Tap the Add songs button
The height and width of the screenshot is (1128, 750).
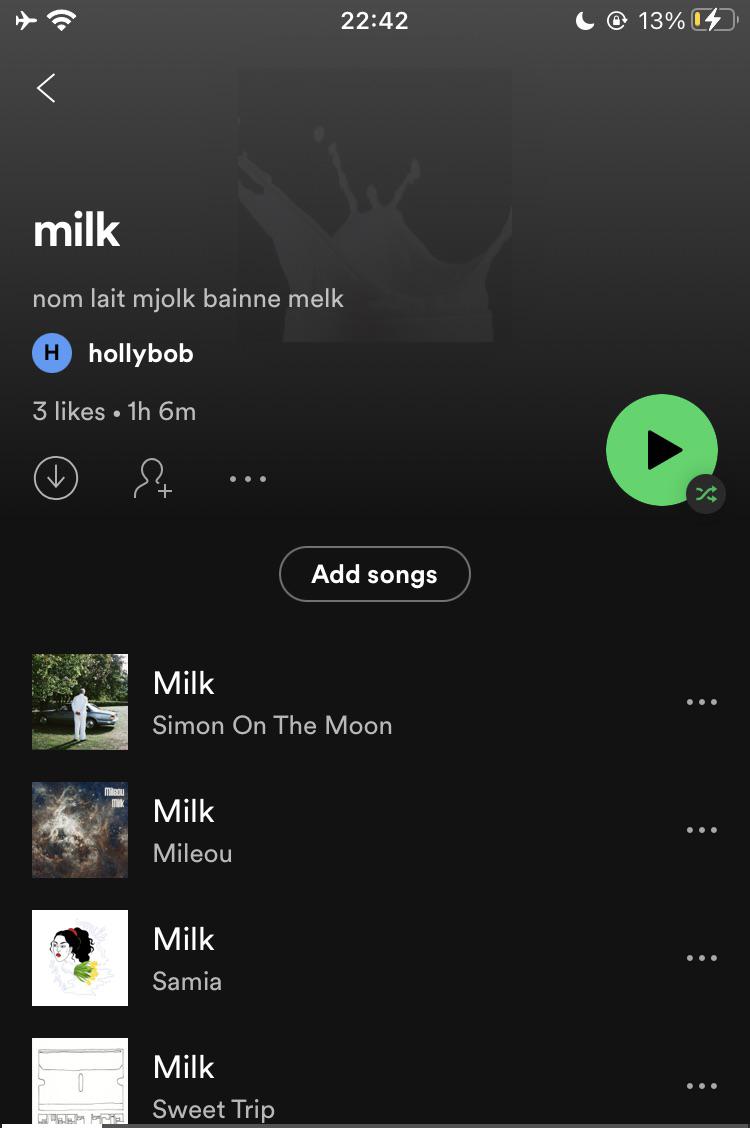(x=374, y=574)
